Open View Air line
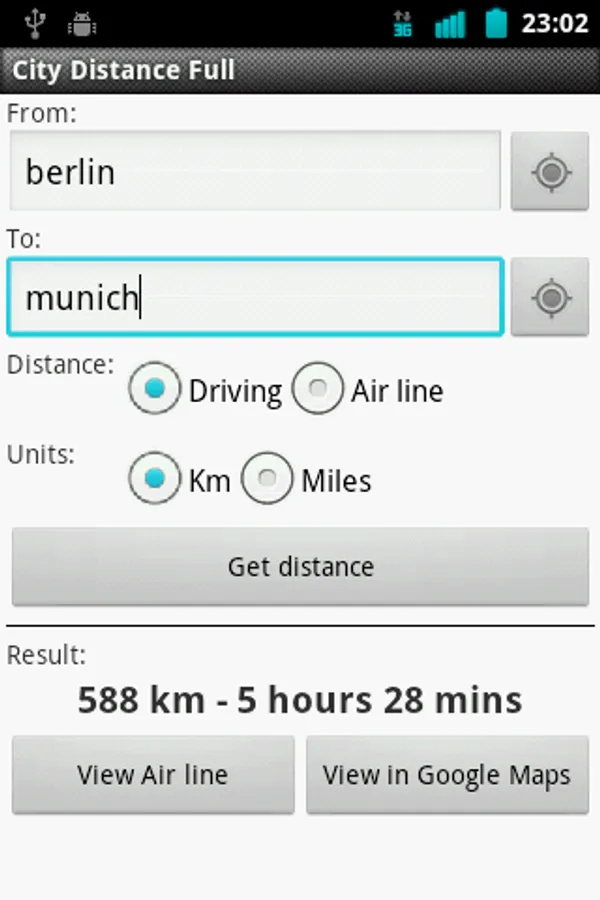 tap(153, 775)
